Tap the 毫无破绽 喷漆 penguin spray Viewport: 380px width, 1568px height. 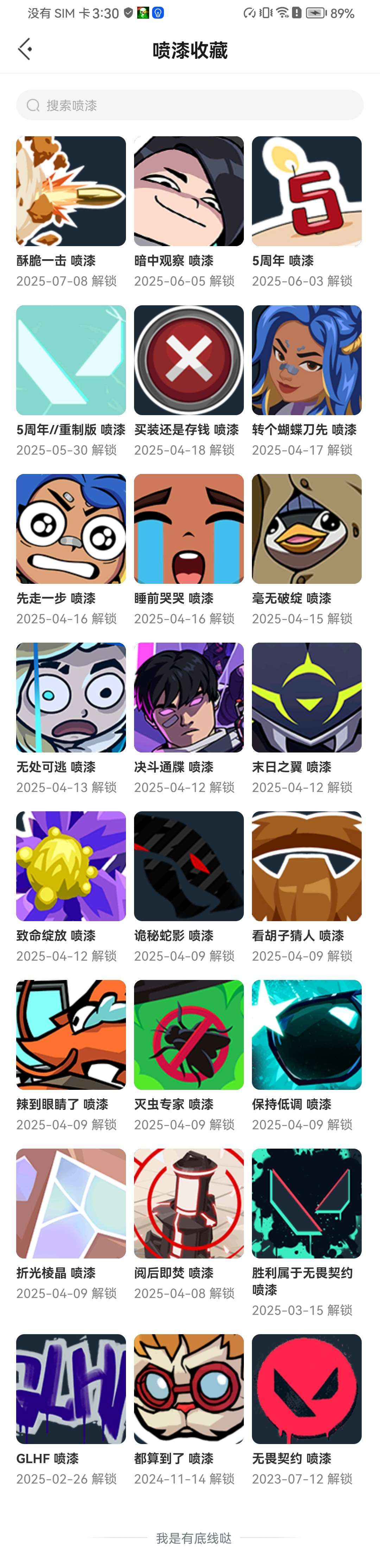click(306, 528)
